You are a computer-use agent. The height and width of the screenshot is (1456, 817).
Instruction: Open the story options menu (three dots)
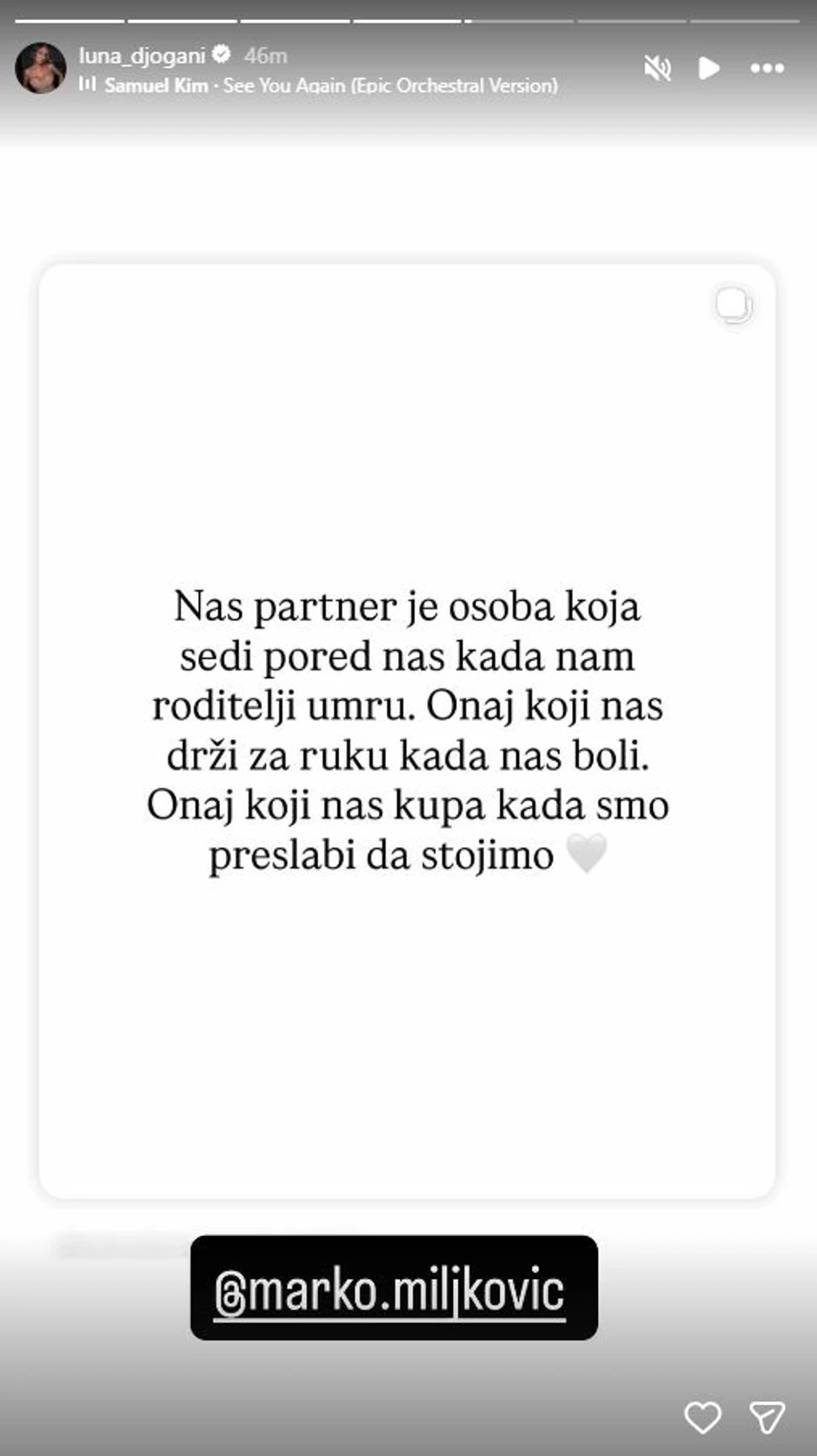coord(766,67)
